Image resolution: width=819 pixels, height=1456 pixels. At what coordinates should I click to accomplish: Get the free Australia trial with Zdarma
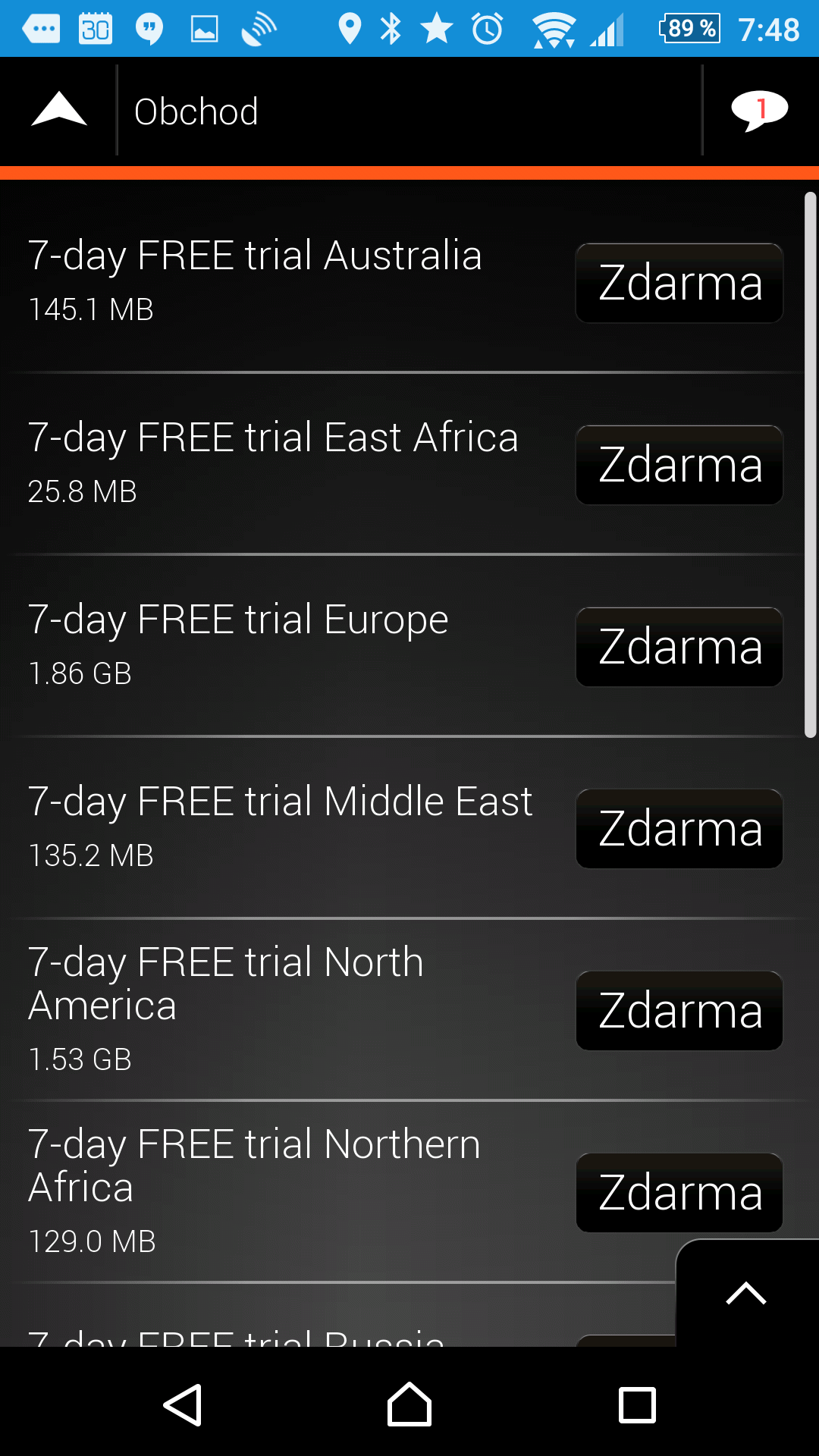tap(679, 283)
